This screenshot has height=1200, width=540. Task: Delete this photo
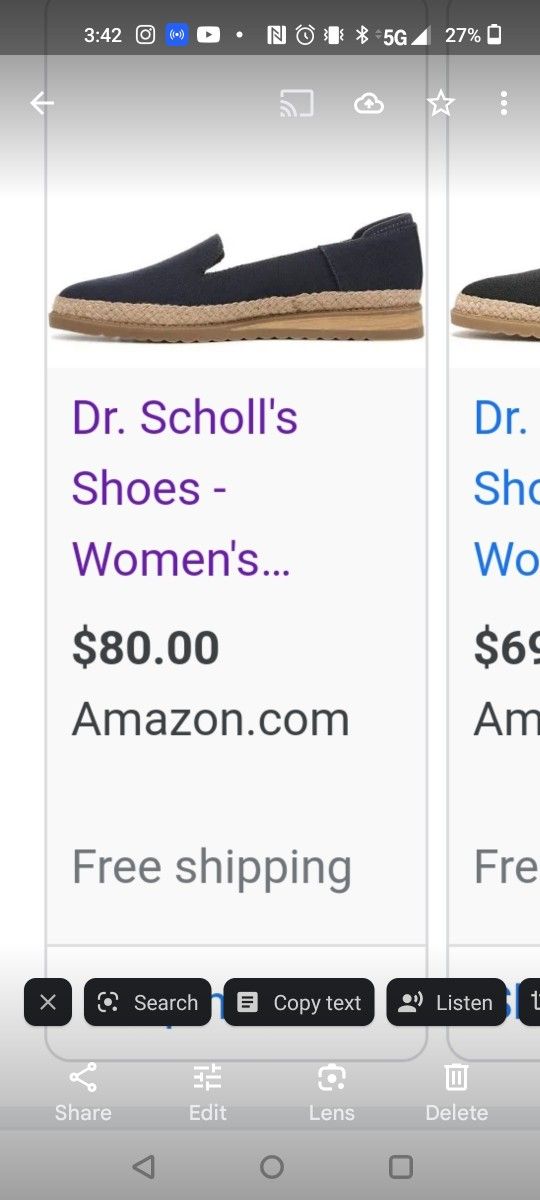pos(456,1092)
